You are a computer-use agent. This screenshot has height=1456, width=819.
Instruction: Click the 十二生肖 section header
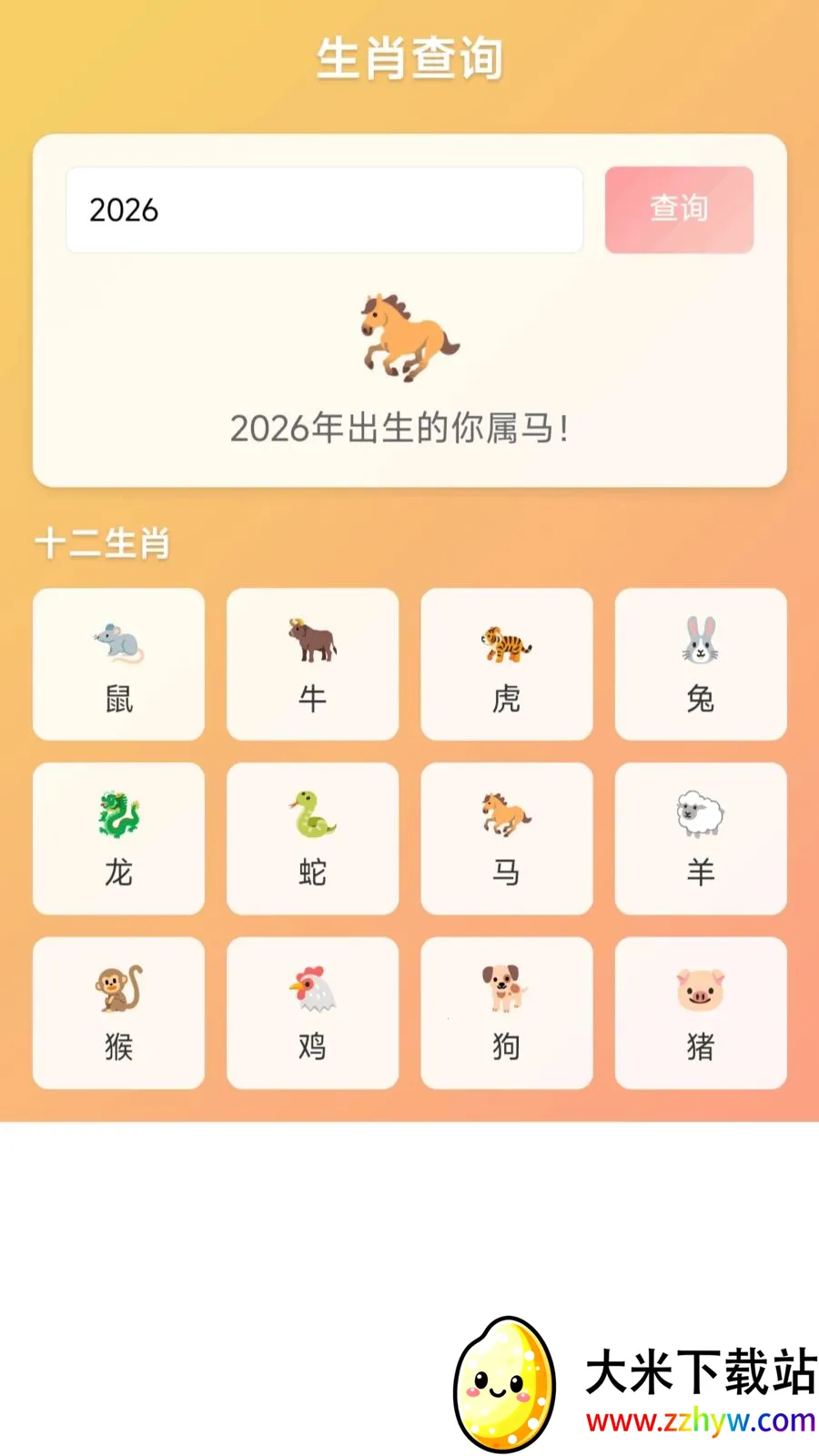pyautogui.click(x=103, y=544)
